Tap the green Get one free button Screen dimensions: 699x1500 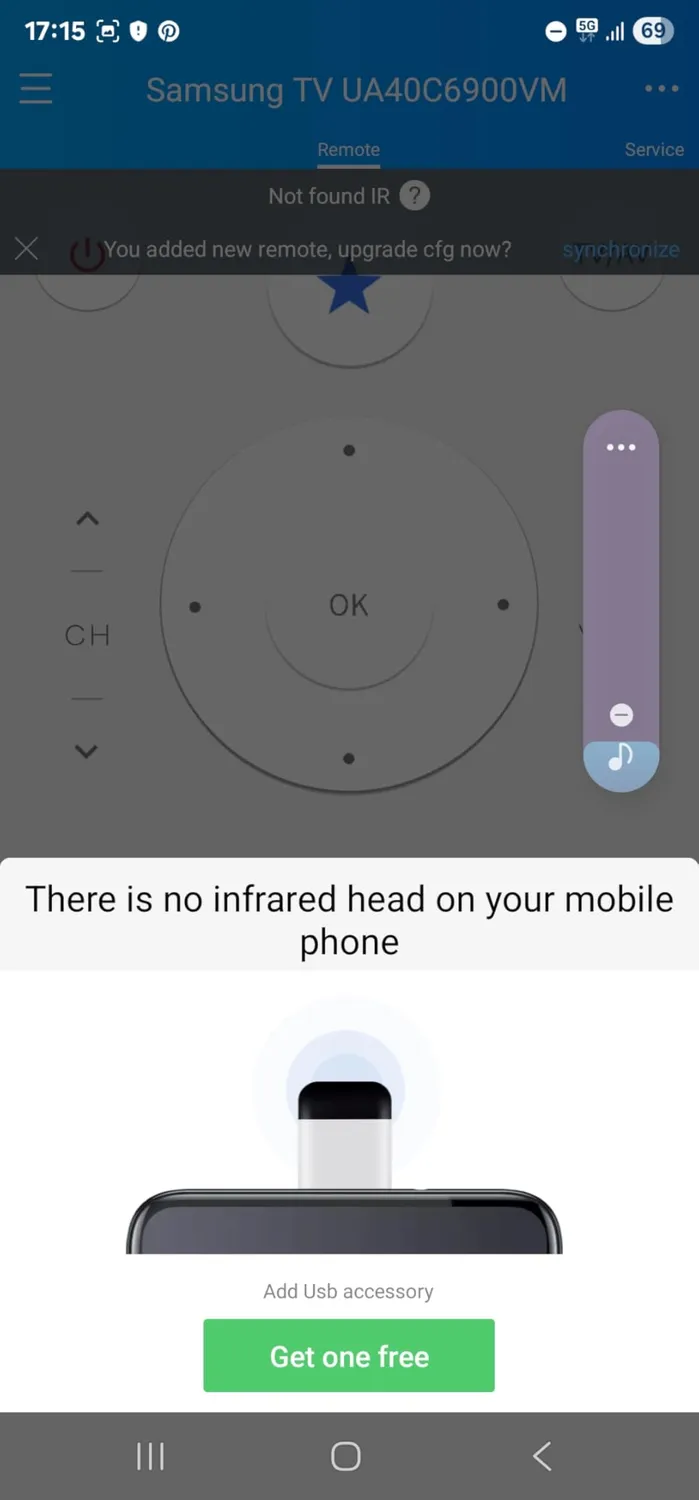click(349, 1355)
